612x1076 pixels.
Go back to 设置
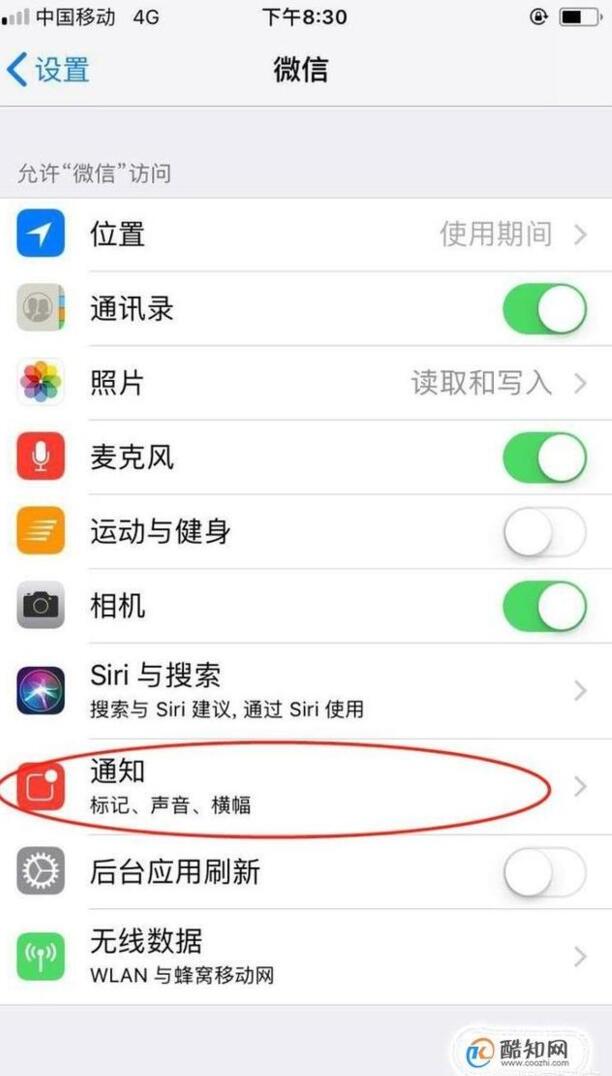click(48, 70)
